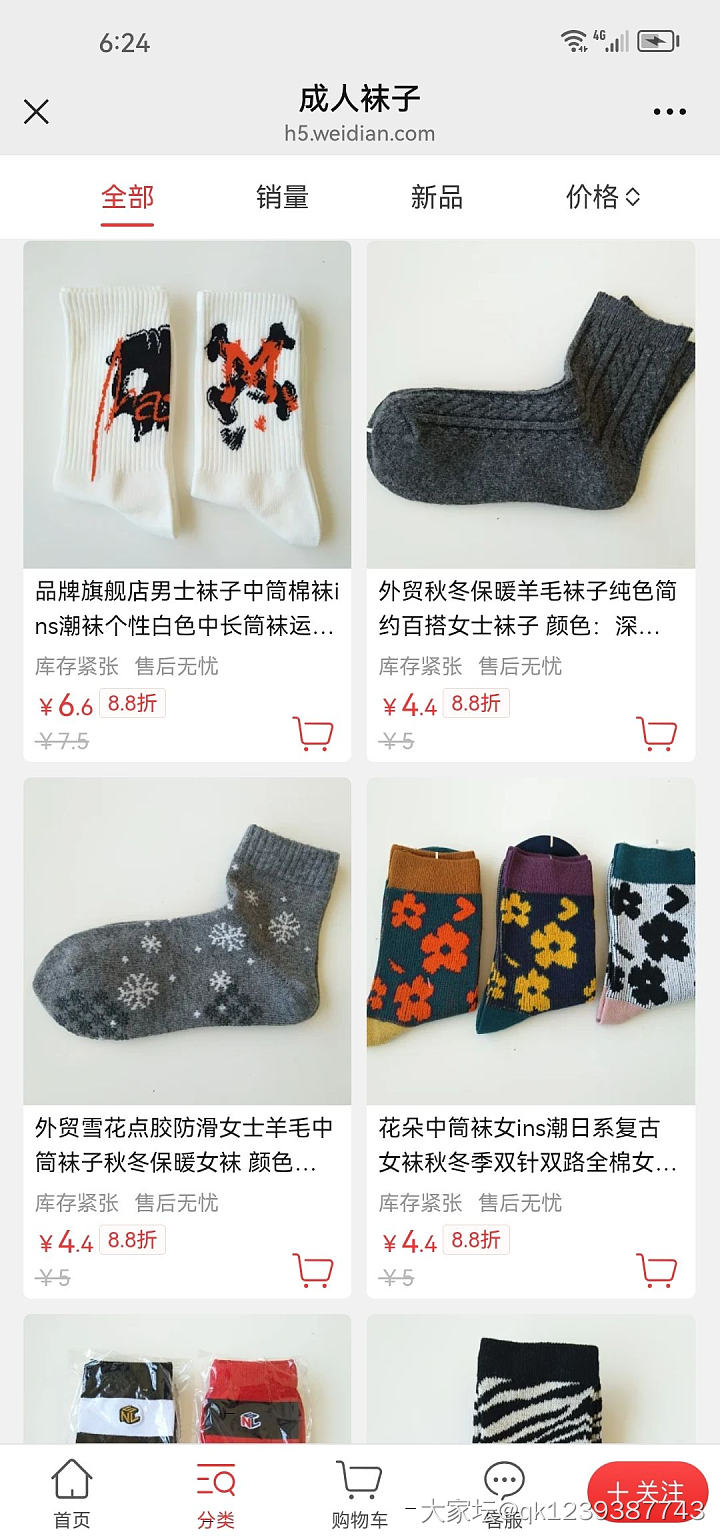Close the 成人袜子 page with the X
This screenshot has width=720, height=1540.
point(36,111)
